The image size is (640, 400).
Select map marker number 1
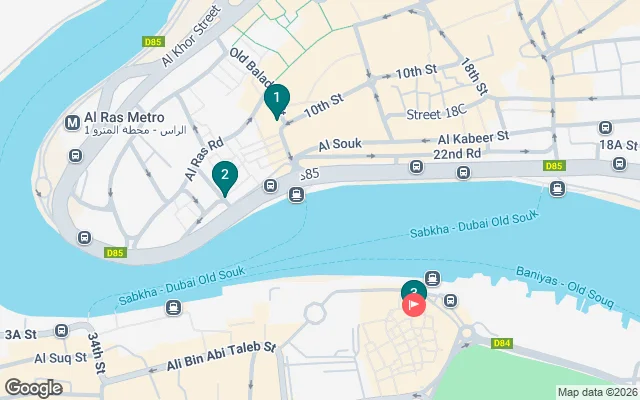276,99
